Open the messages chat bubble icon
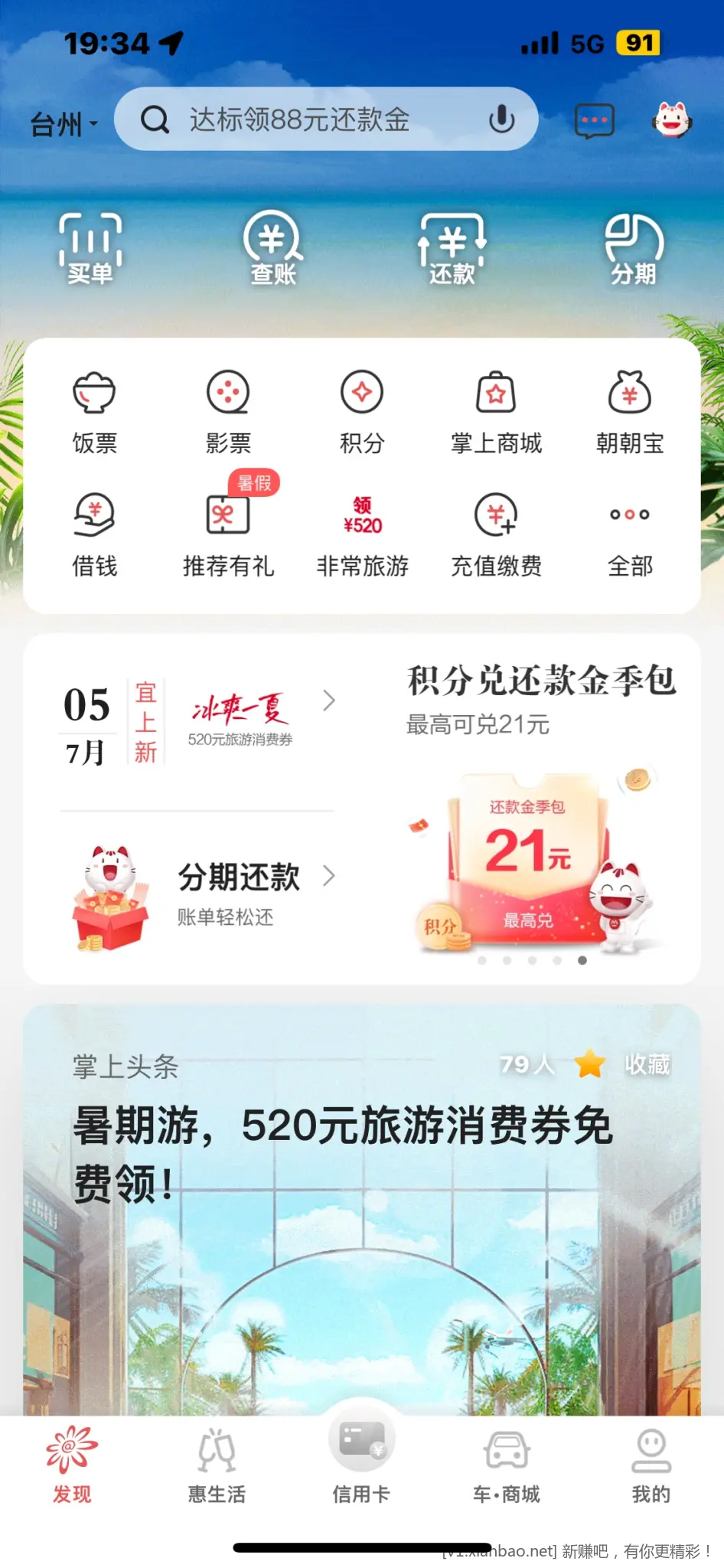 pyautogui.click(x=594, y=121)
